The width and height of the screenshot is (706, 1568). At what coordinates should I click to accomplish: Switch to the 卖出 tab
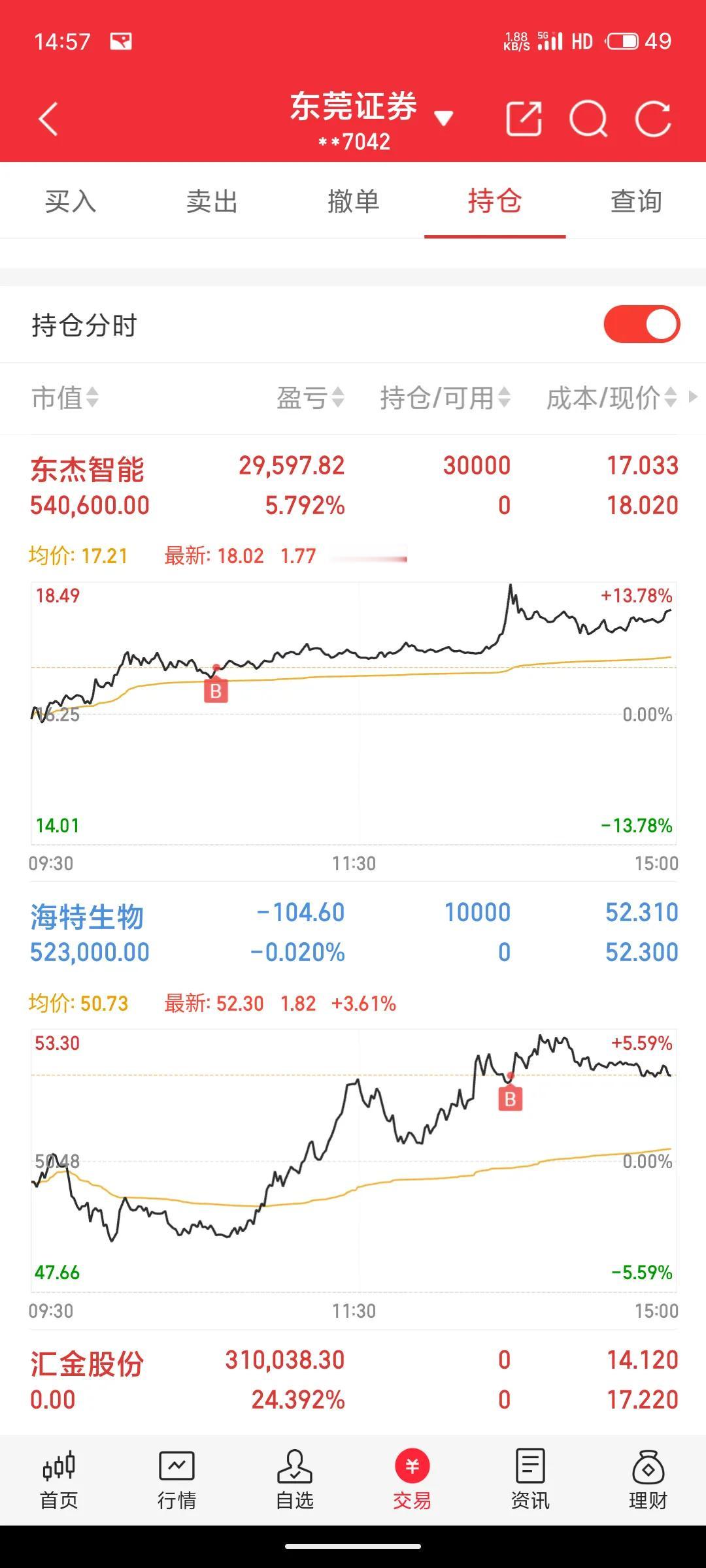click(x=212, y=201)
